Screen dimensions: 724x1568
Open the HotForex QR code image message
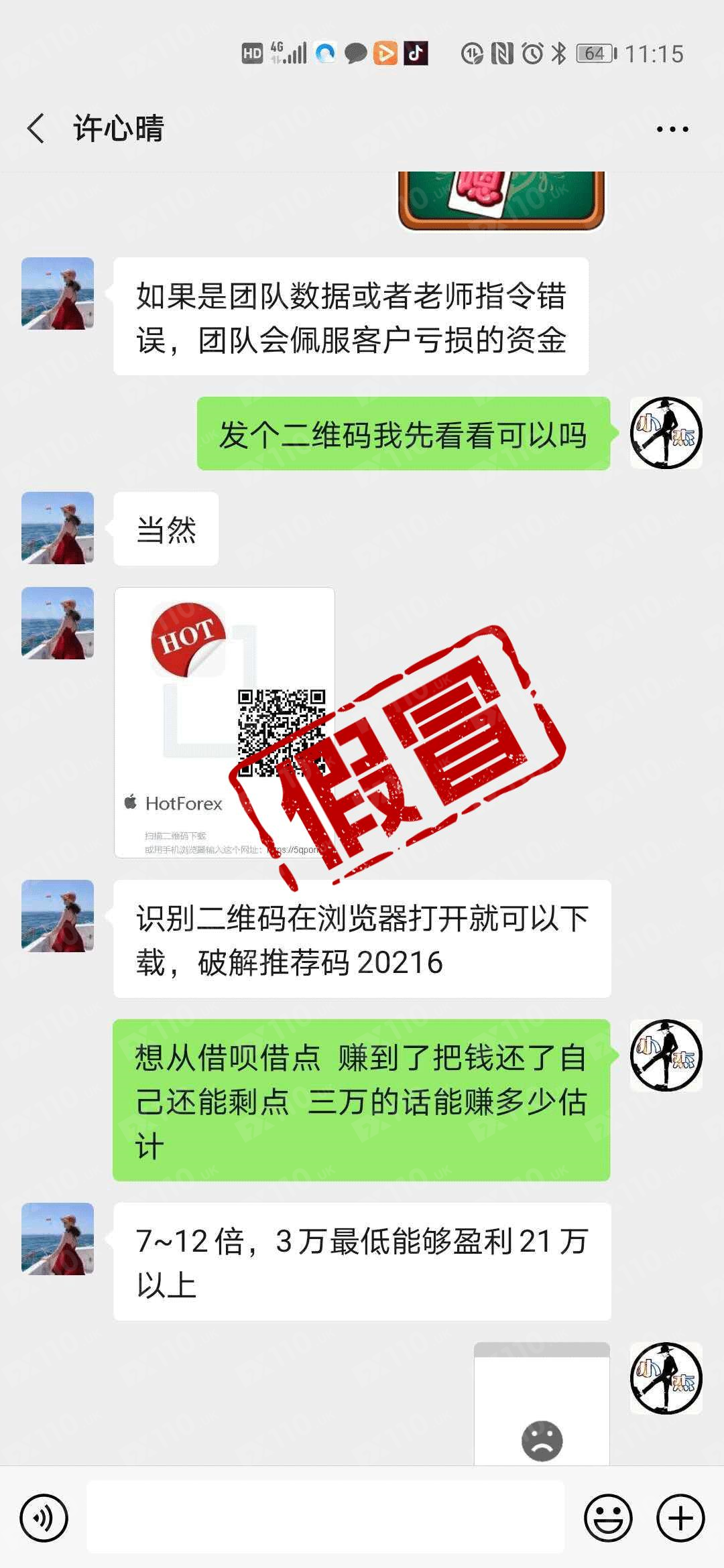pyautogui.click(x=224, y=722)
